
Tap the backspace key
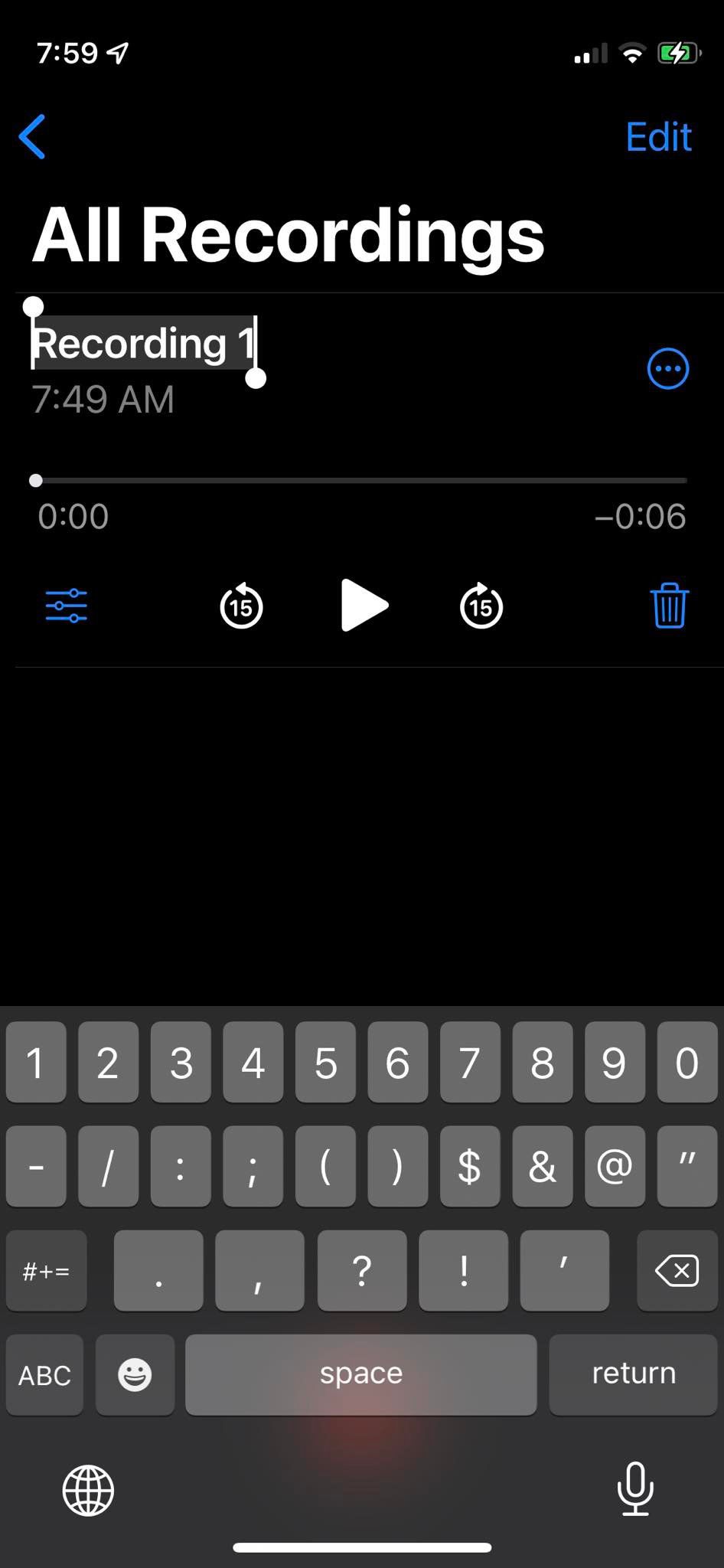pyautogui.click(x=677, y=1271)
